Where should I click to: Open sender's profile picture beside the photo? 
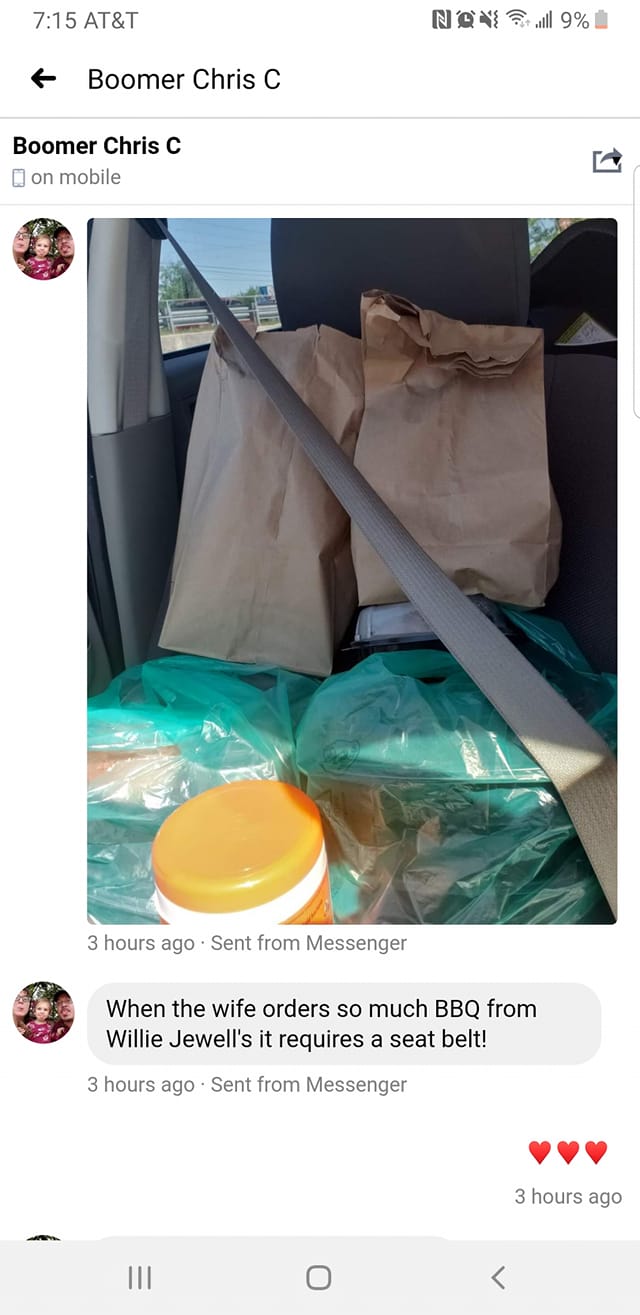(x=43, y=249)
